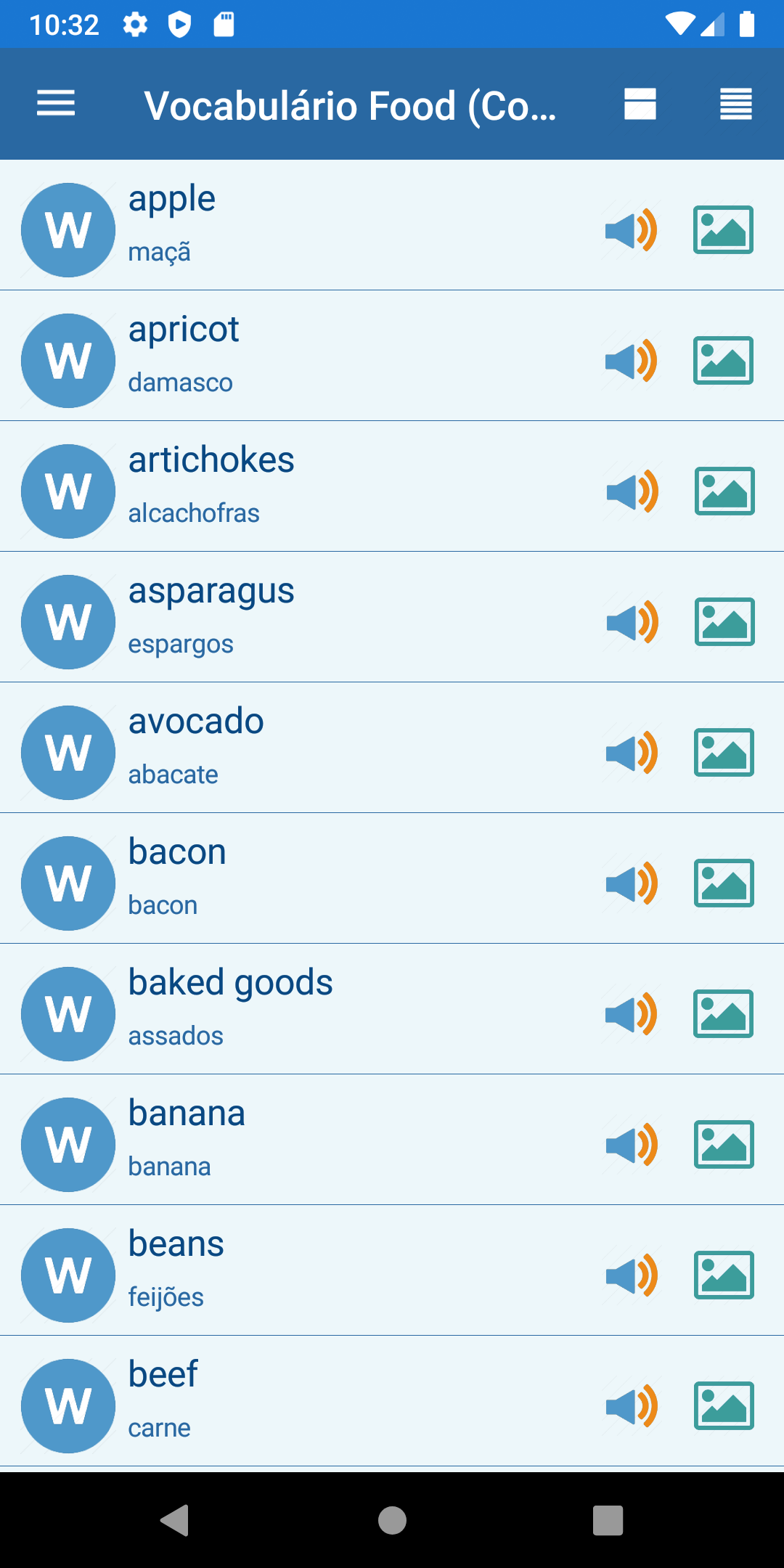This screenshot has height=1568, width=784.
Task: Open the hamburger navigation drawer
Action: coord(56,104)
